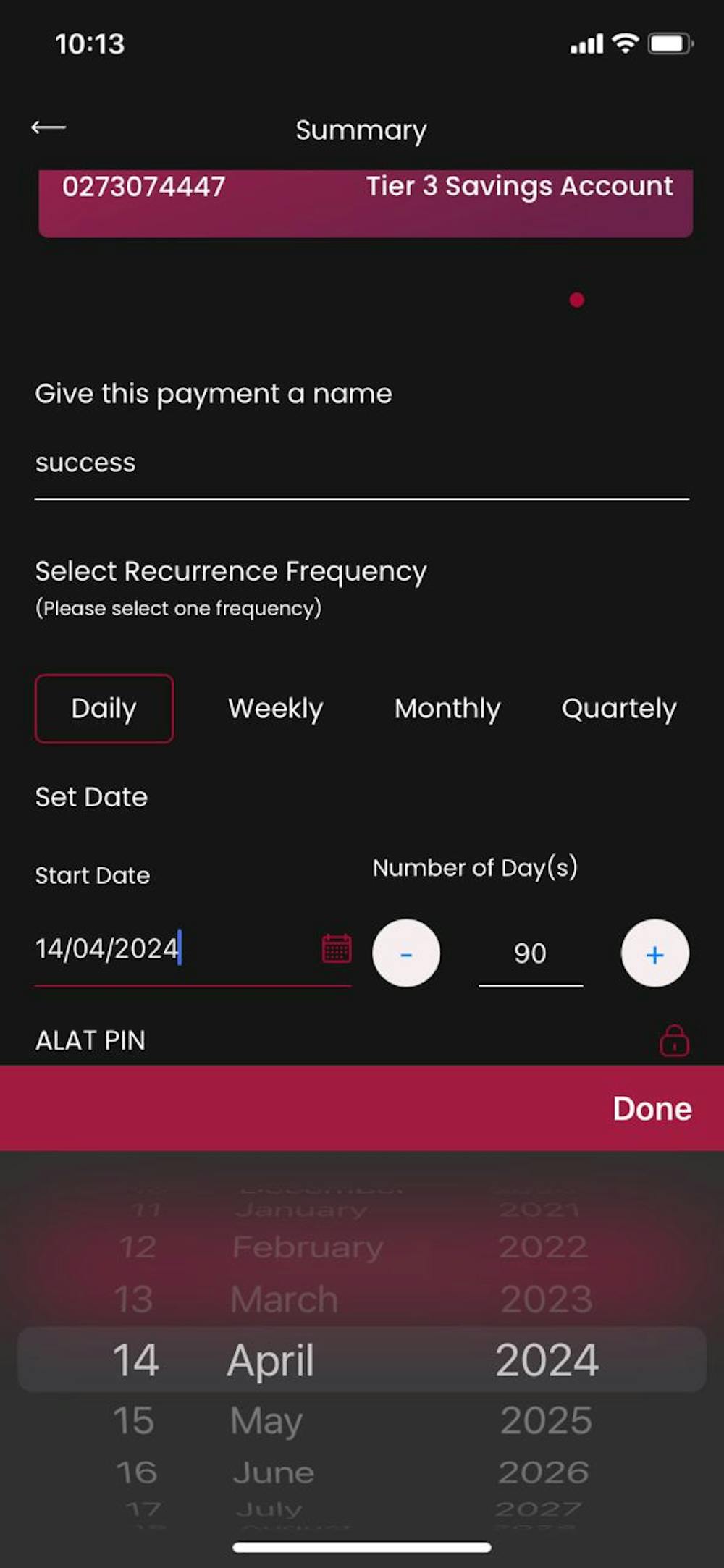This screenshot has width=724, height=1568.
Task: Tap the Tier 3 Savings Account card
Action: (366, 203)
